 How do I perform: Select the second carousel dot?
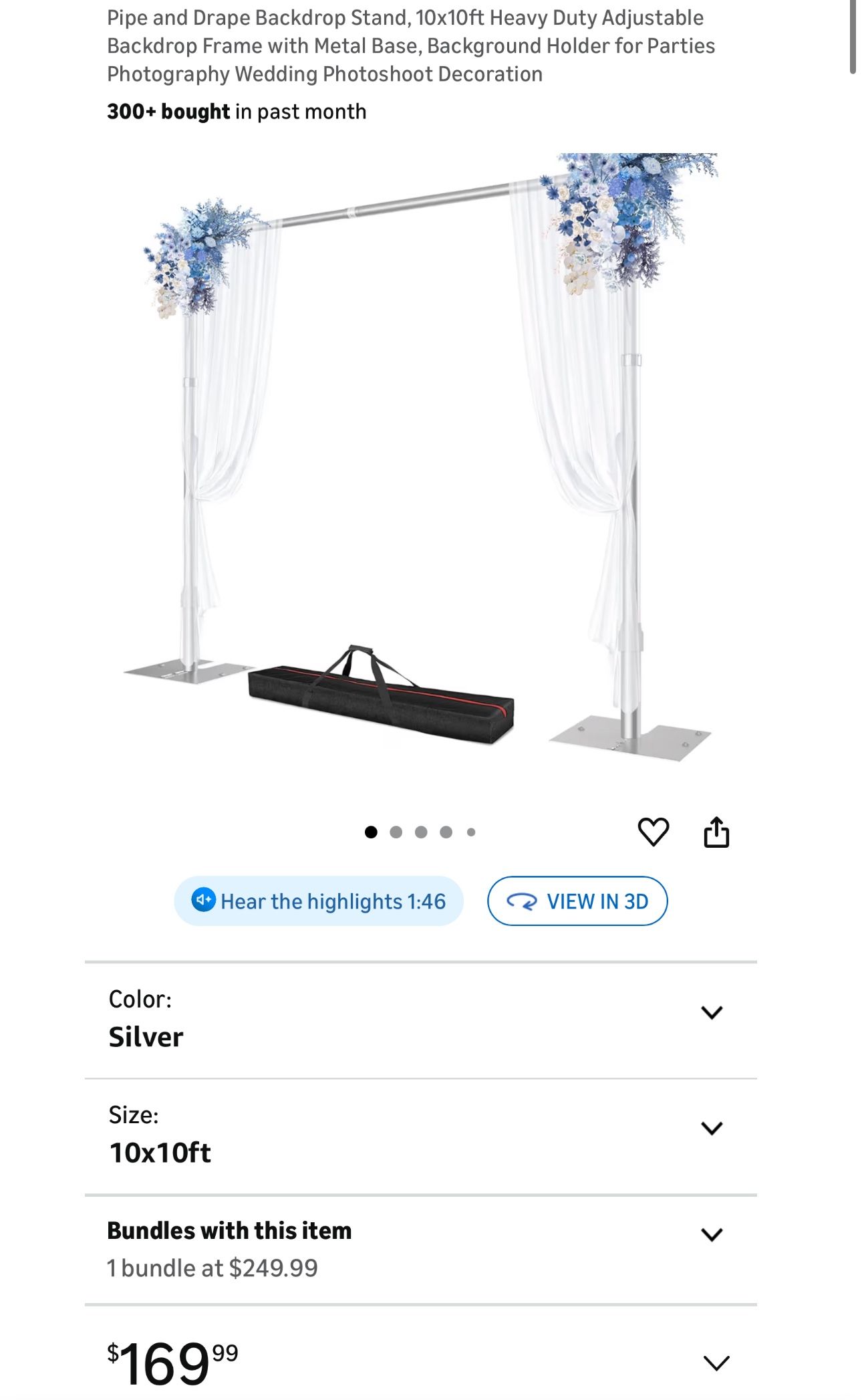(x=396, y=830)
